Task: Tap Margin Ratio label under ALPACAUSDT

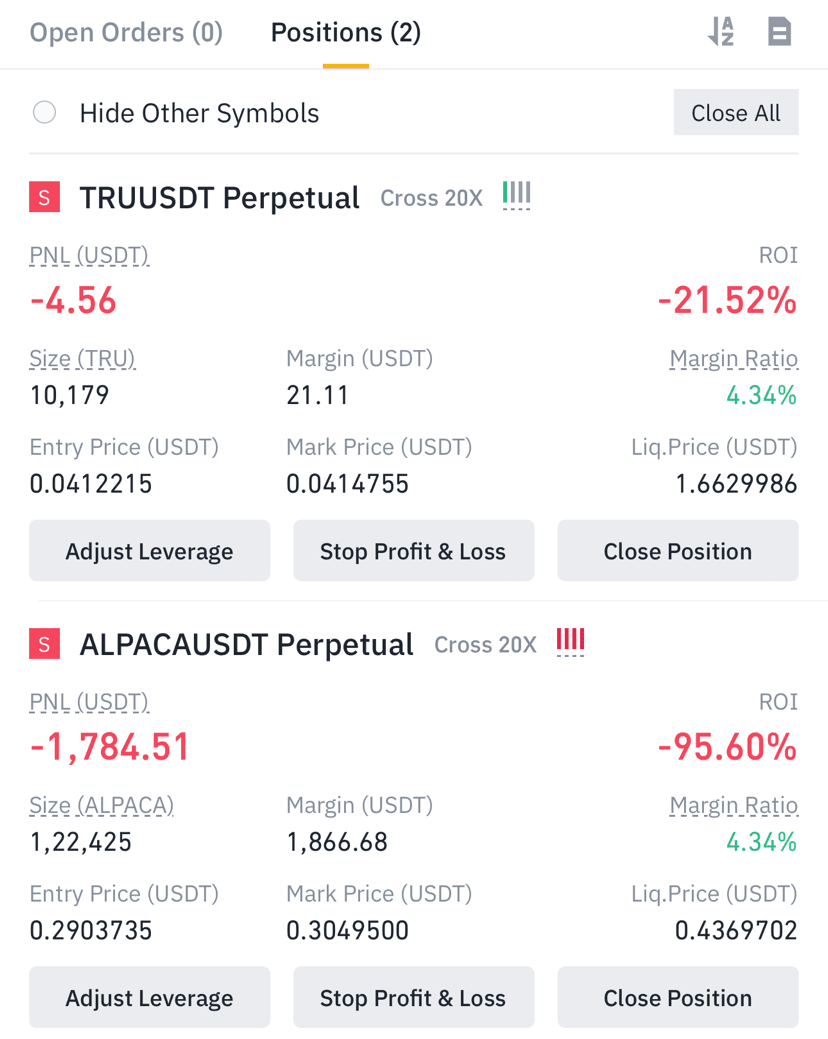Action: 734,806
